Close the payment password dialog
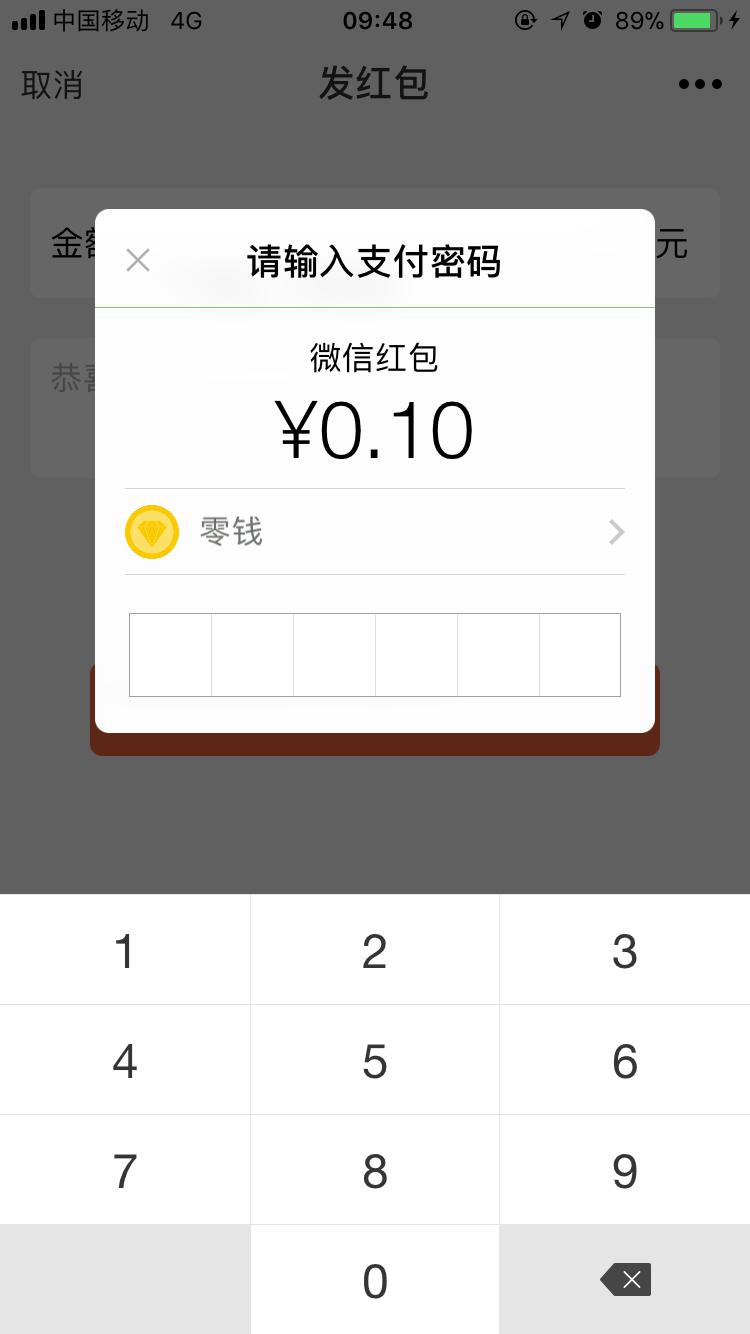The image size is (750, 1334). point(138,260)
